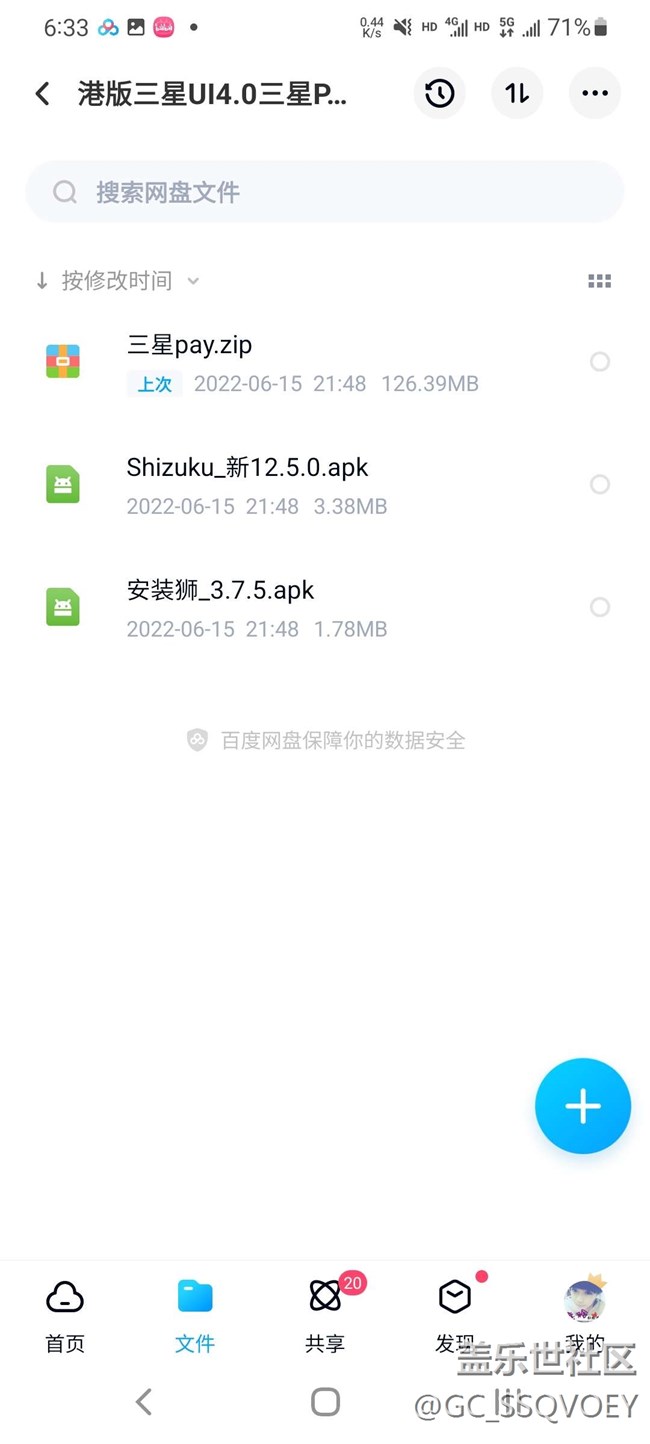This screenshot has width=650, height=1444.
Task: Tap the system home button
Action: pos(325,1402)
